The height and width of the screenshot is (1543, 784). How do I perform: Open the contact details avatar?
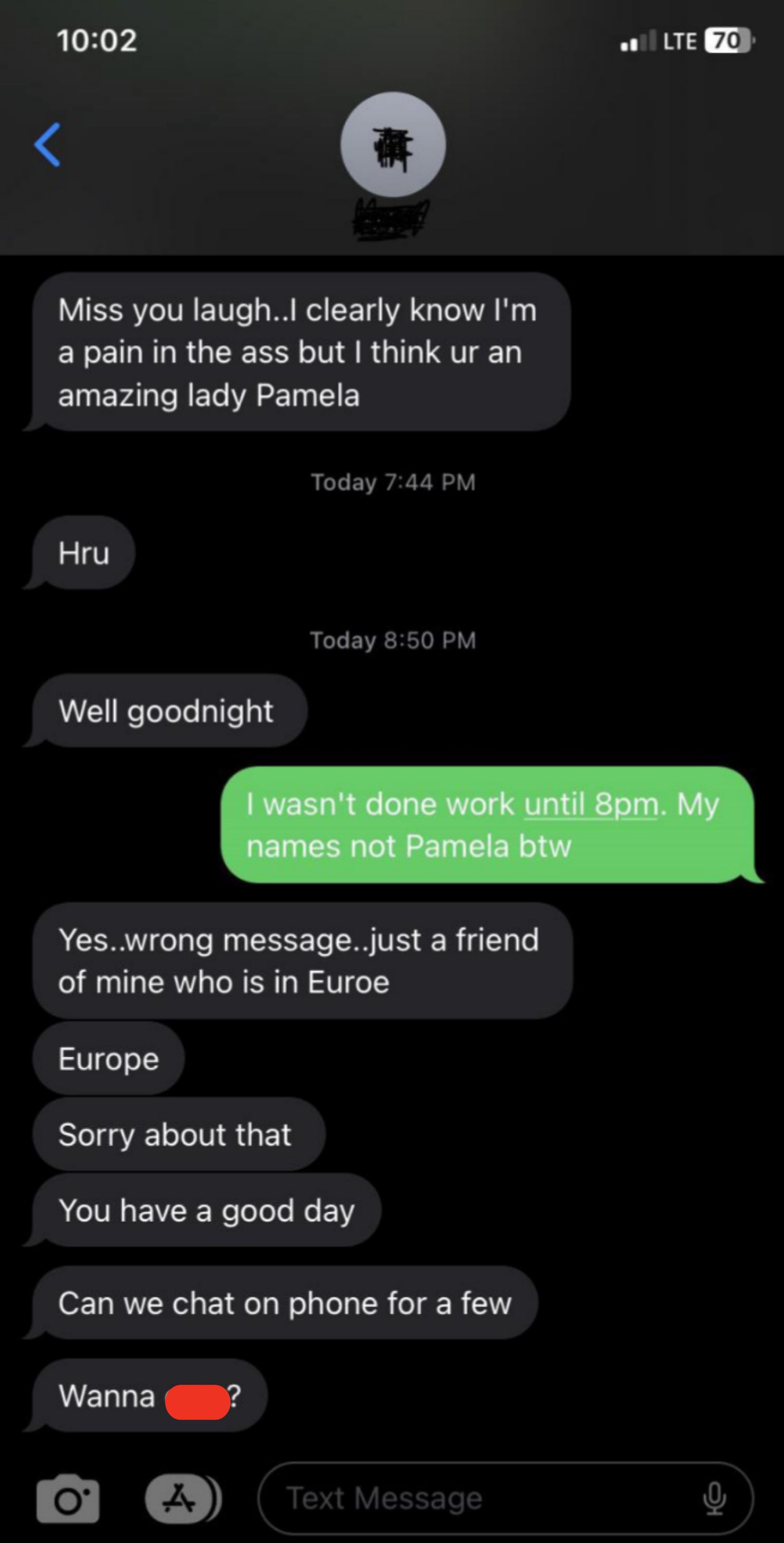(x=393, y=145)
